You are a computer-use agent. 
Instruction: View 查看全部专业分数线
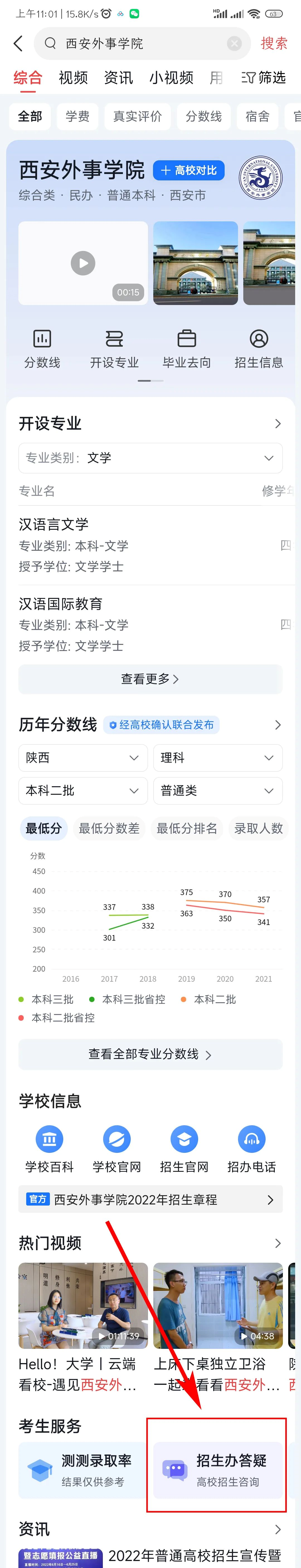tap(150, 1054)
